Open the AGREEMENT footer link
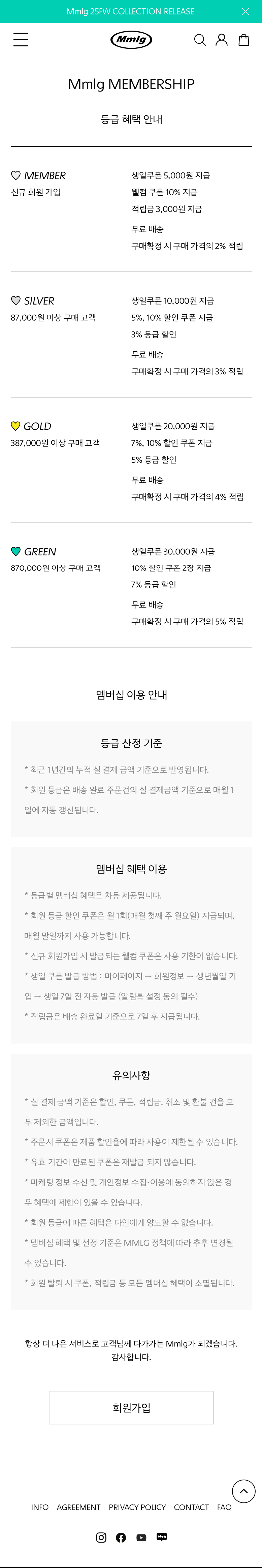The image size is (262, 1568). (78, 1507)
